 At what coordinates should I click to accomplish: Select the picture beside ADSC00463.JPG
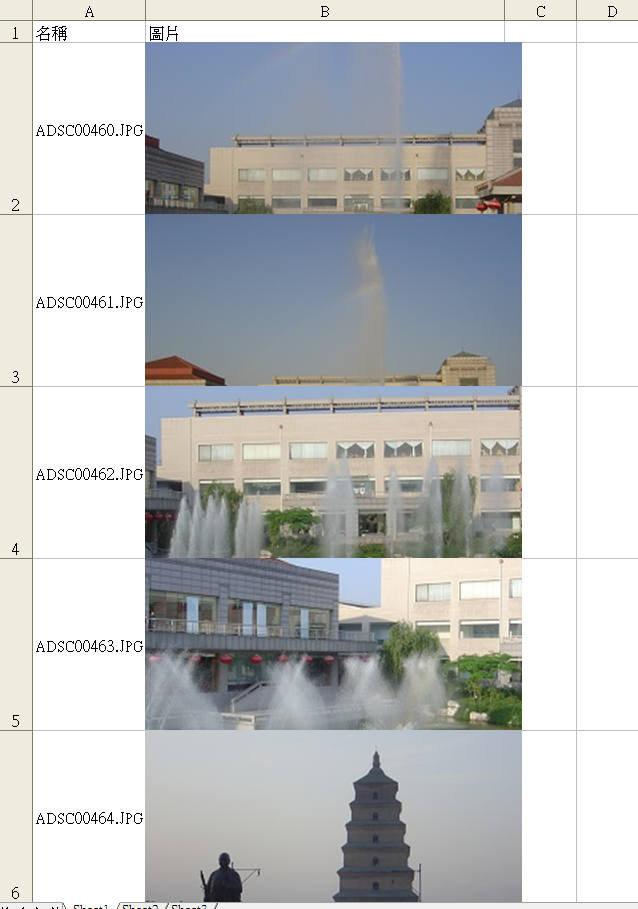(333, 644)
